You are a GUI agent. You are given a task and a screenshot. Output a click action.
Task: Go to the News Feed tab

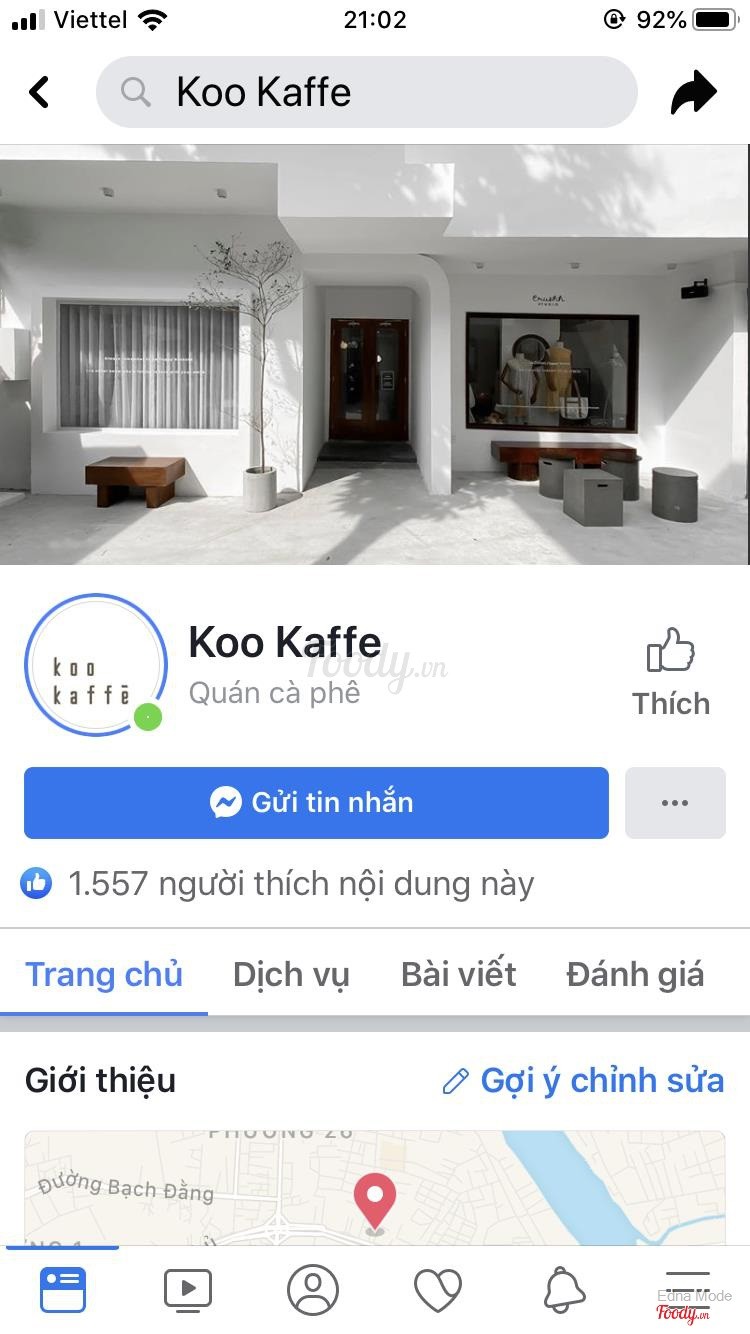(x=63, y=1290)
